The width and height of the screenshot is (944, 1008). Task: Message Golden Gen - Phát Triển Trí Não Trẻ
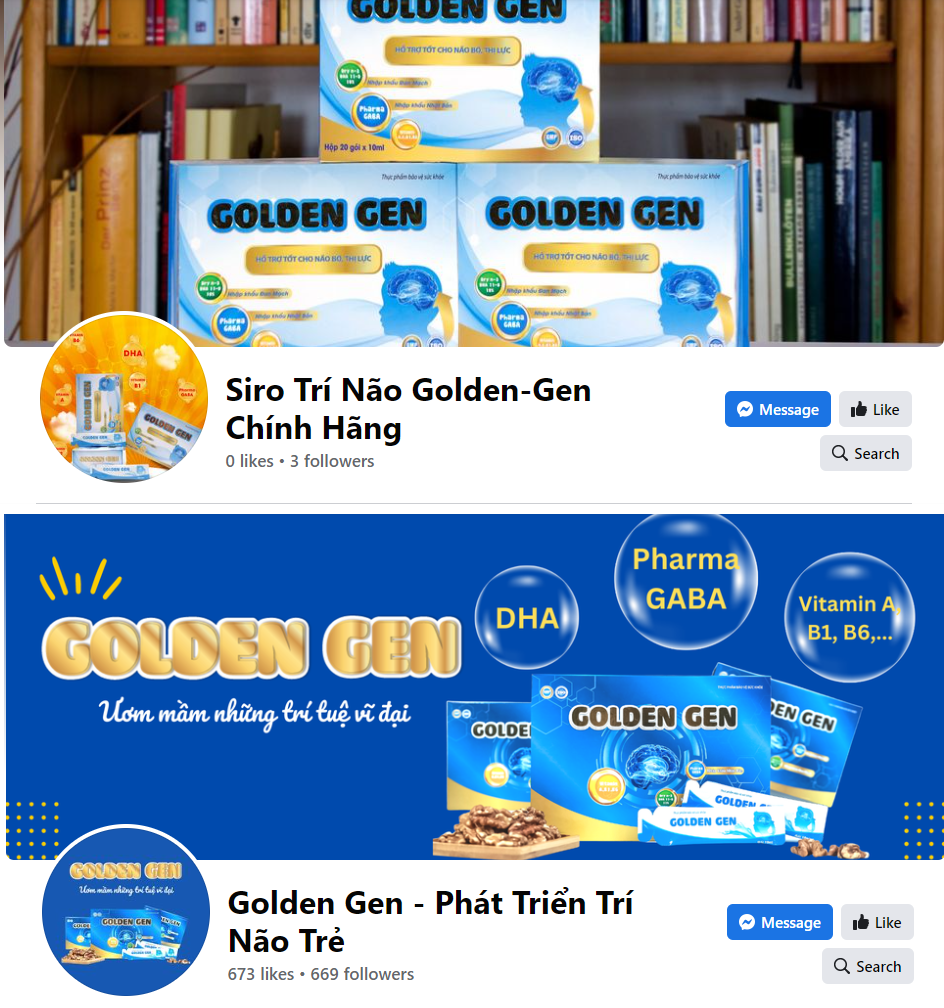pyautogui.click(x=779, y=922)
